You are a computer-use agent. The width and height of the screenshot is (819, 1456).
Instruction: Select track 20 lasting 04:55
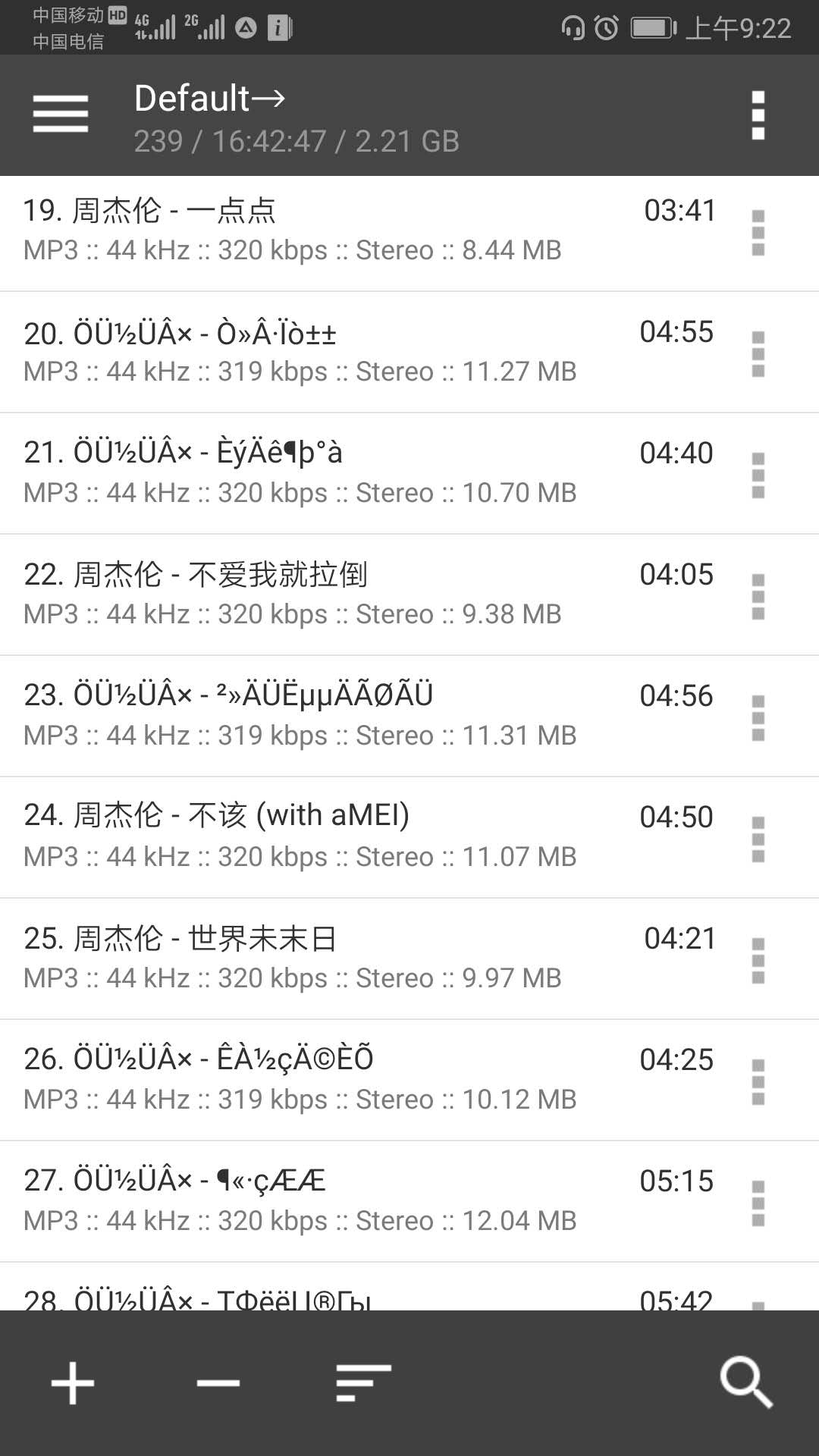pos(303,350)
